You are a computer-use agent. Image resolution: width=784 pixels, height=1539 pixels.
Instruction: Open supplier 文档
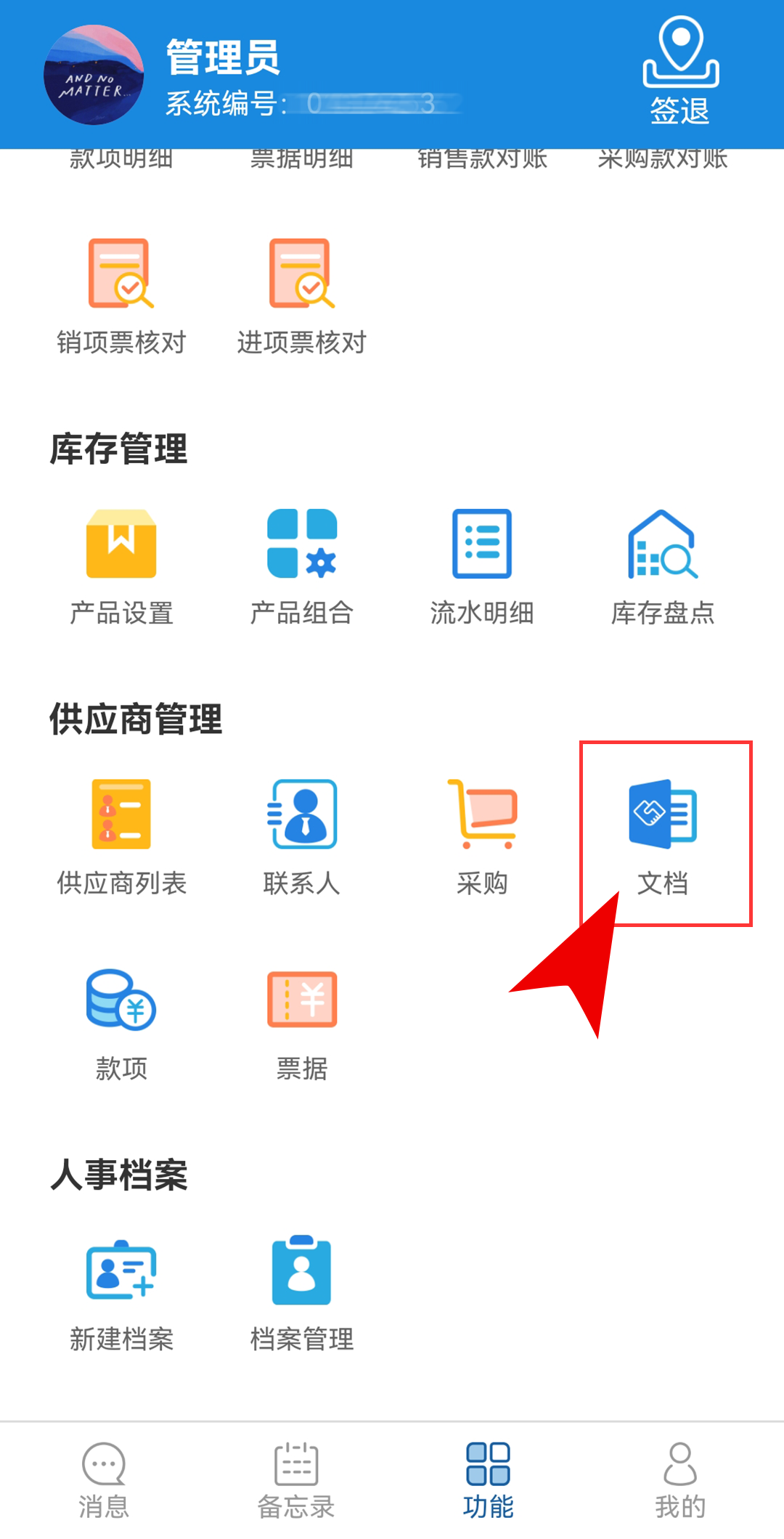pos(662,835)
